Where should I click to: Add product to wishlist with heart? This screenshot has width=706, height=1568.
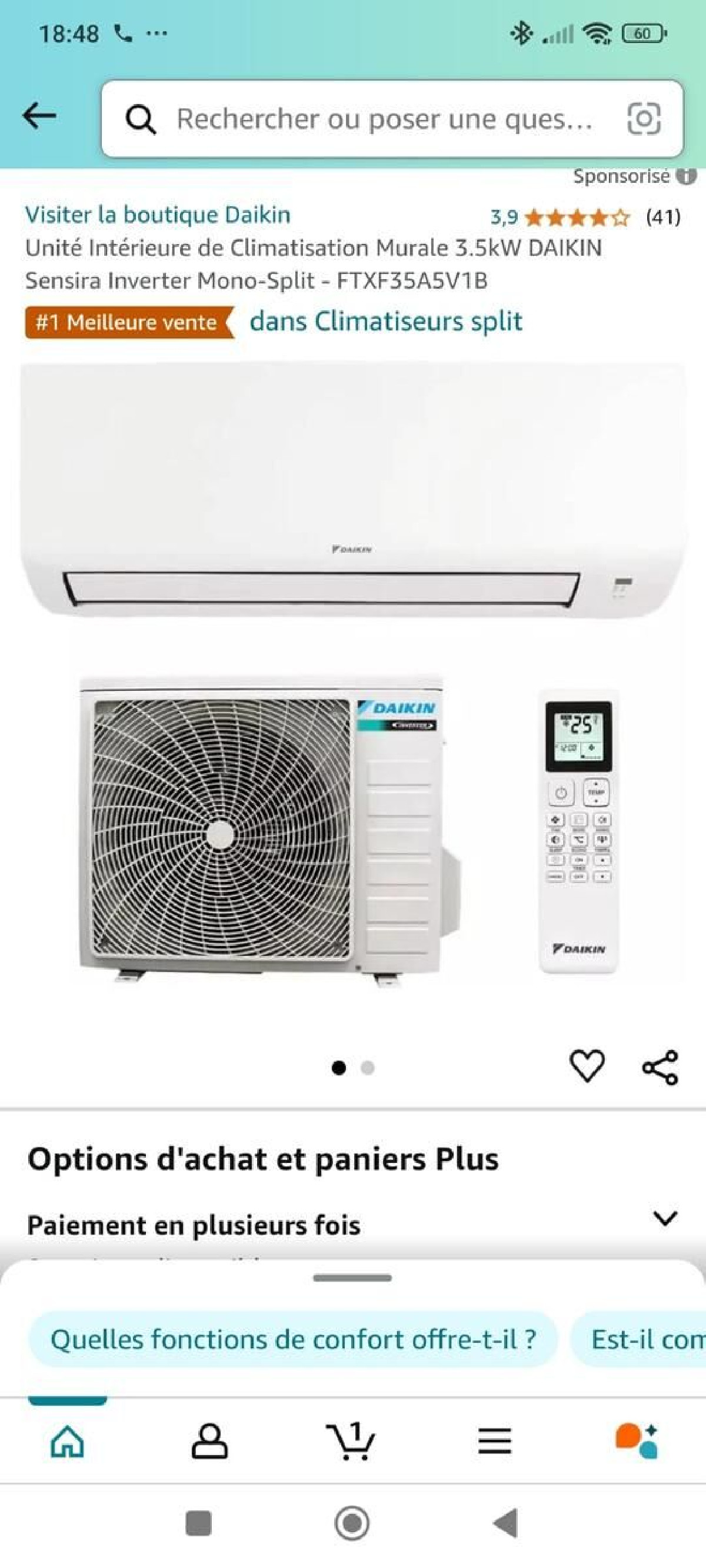(x=587, y=1066)
